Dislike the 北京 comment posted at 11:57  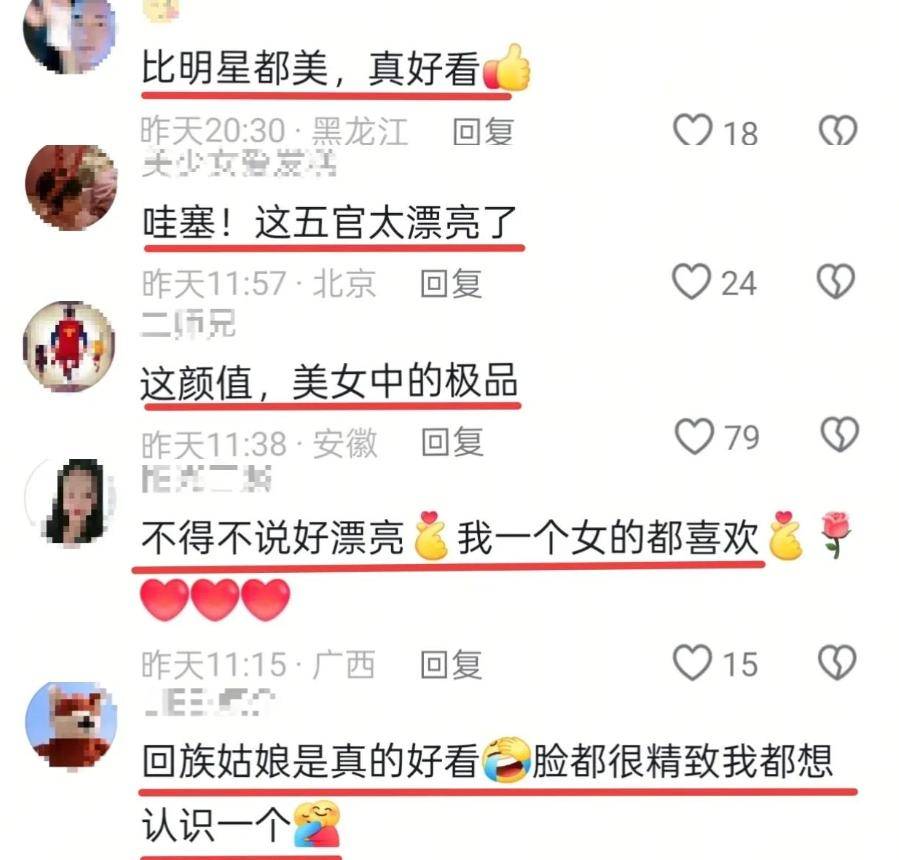tap(837, 282)
